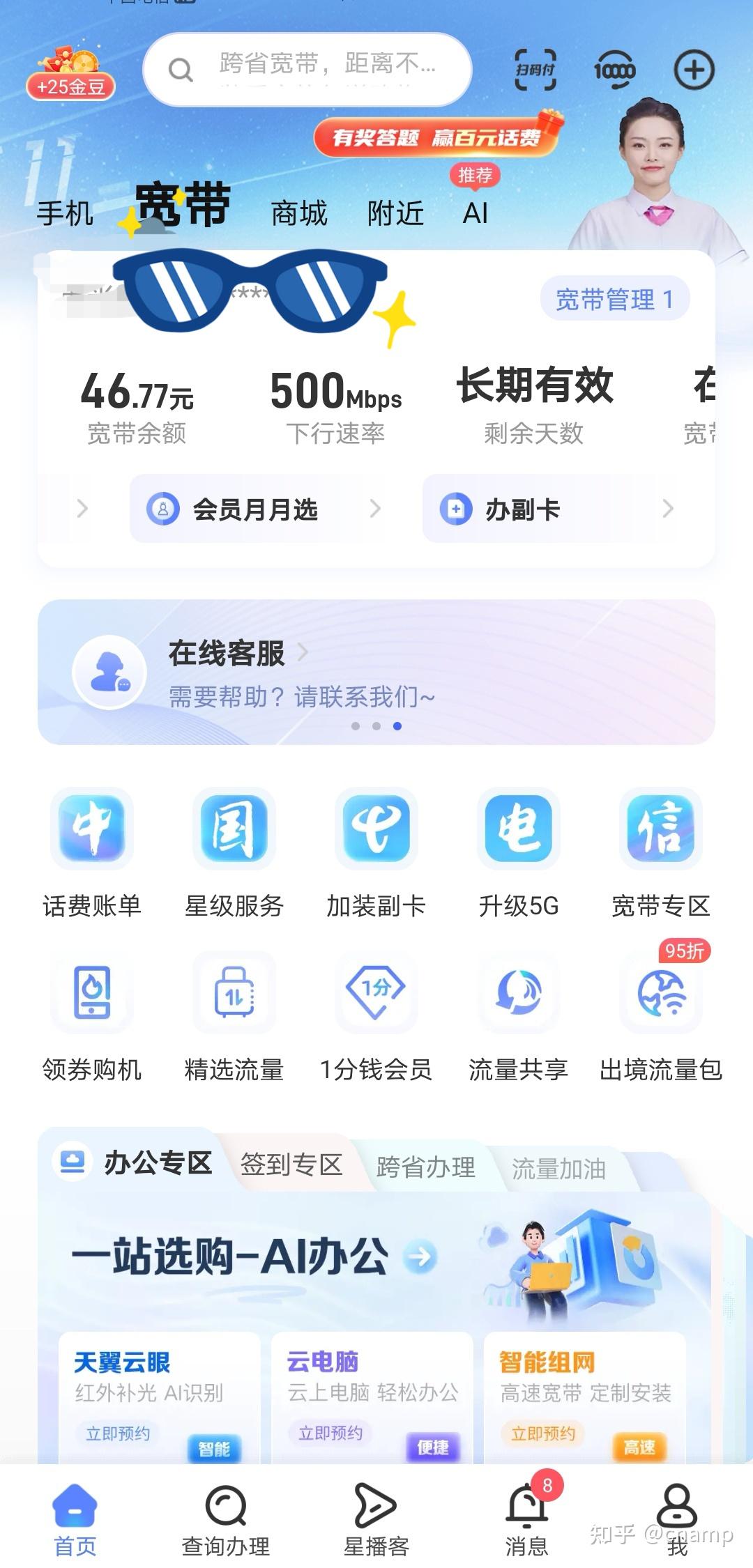Viewport: 753px width, 1568px height.
Task: Switch to the 手机 tab
Action: pyautogui.click(x=65, y=213)
